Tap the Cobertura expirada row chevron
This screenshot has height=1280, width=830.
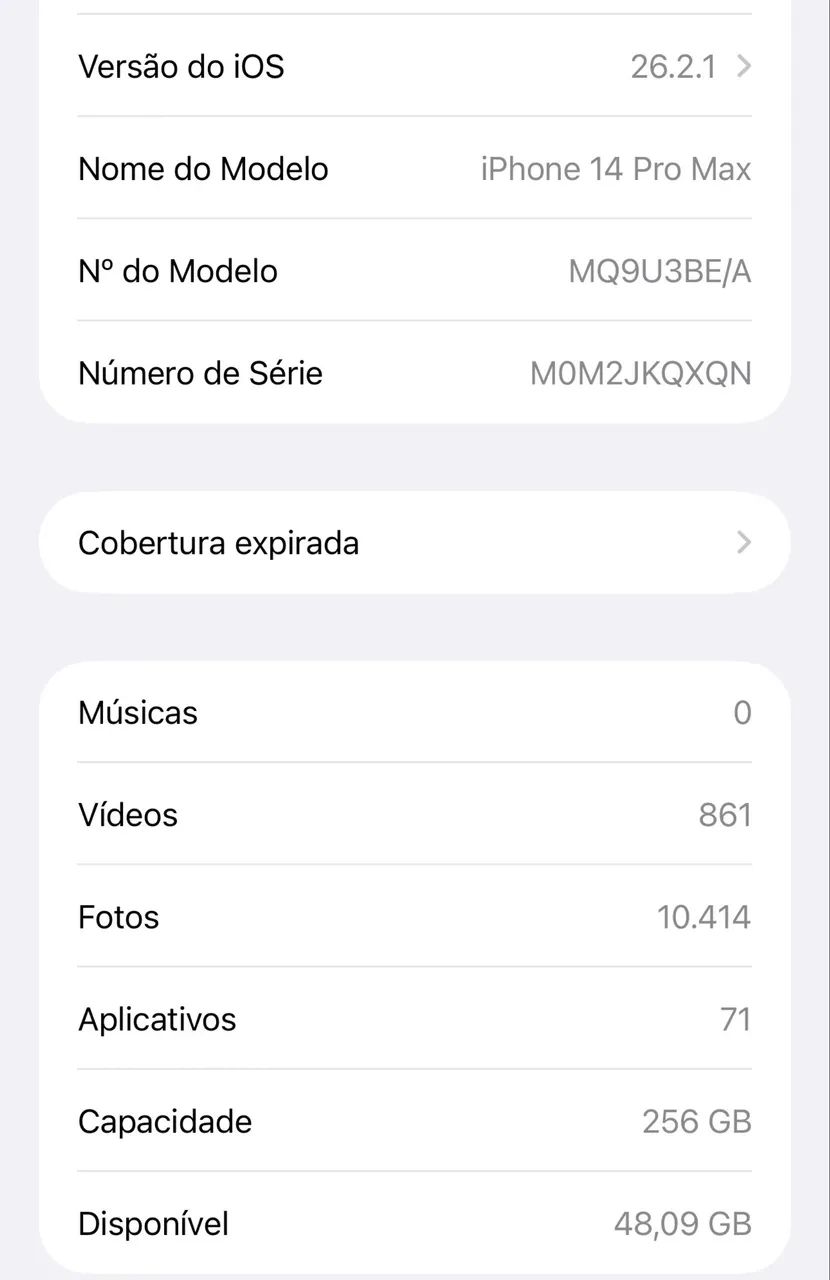click(741, 542)
